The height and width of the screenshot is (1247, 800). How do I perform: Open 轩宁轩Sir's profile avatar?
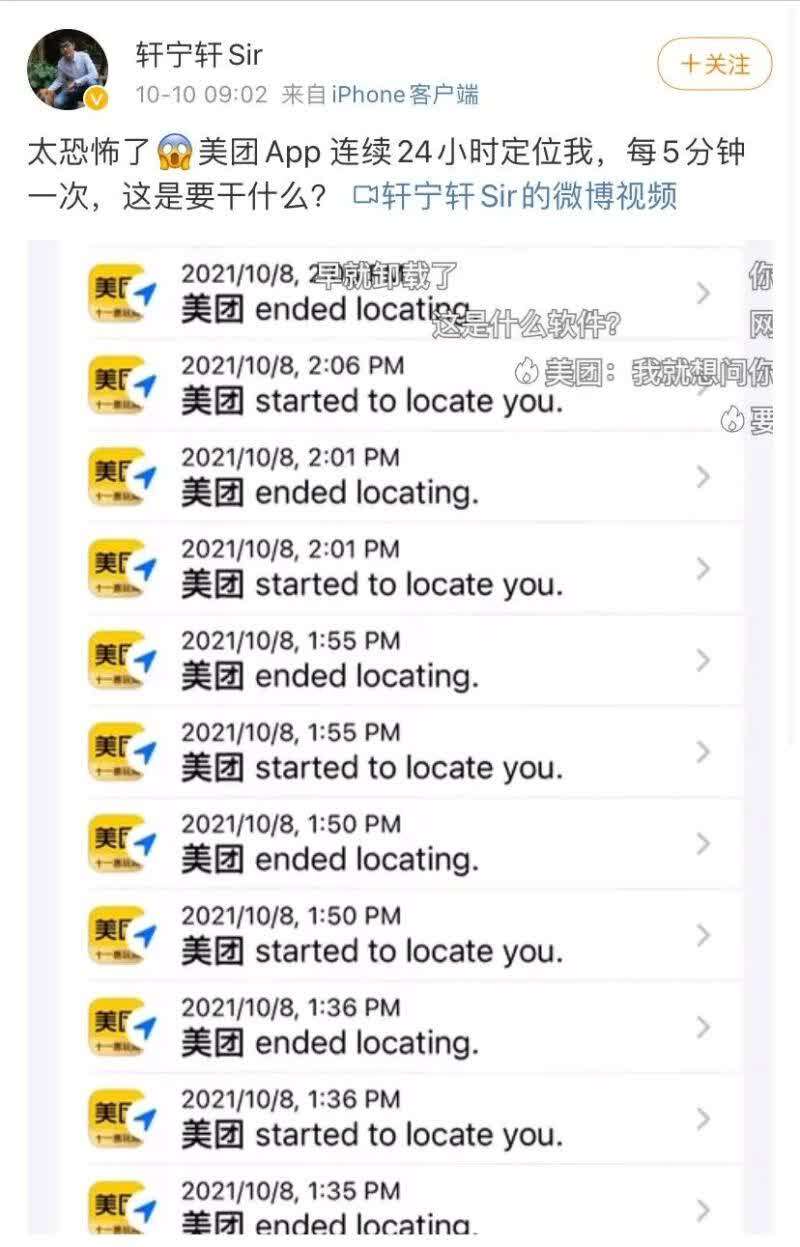click(x=67, y=70)
